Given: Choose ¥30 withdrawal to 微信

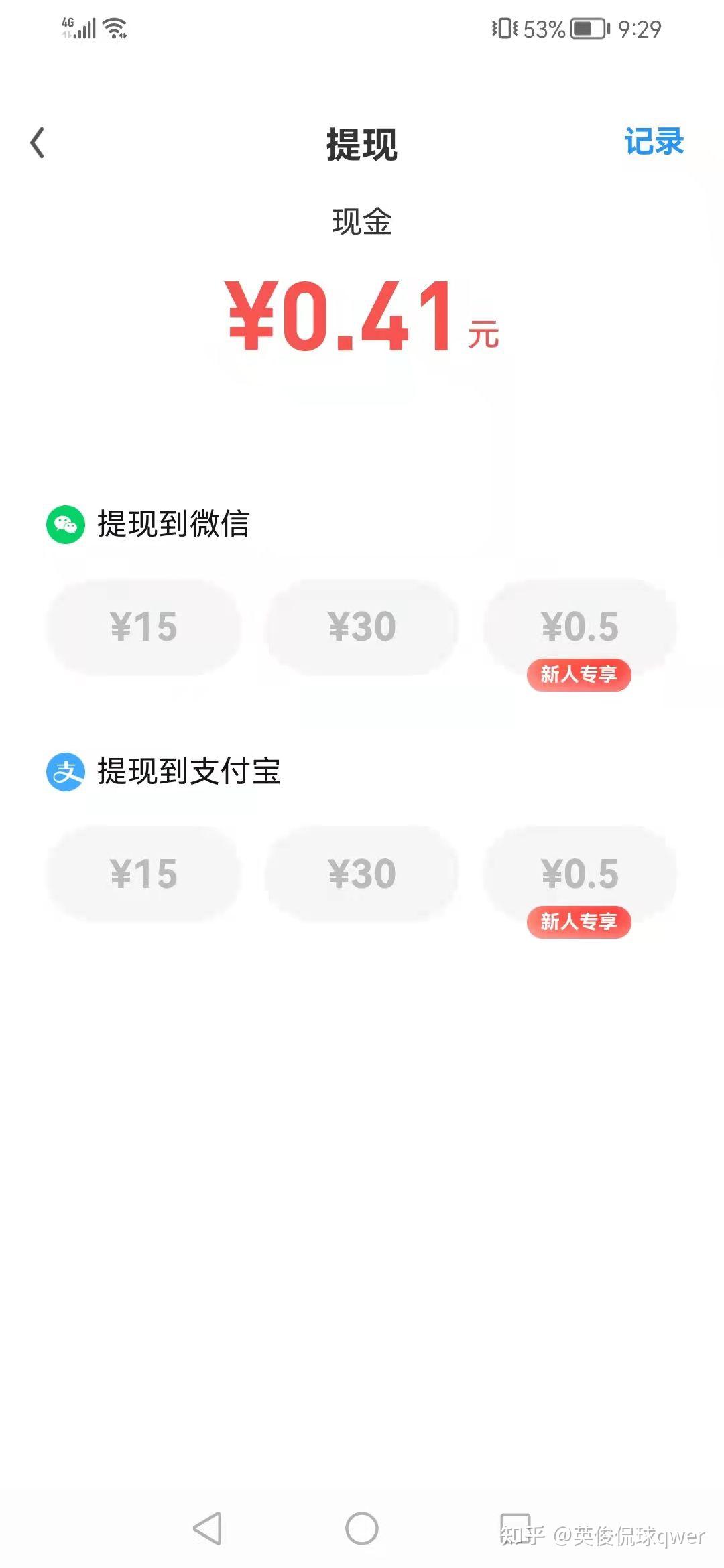Looking at the screenshot, I should [362, 627].
